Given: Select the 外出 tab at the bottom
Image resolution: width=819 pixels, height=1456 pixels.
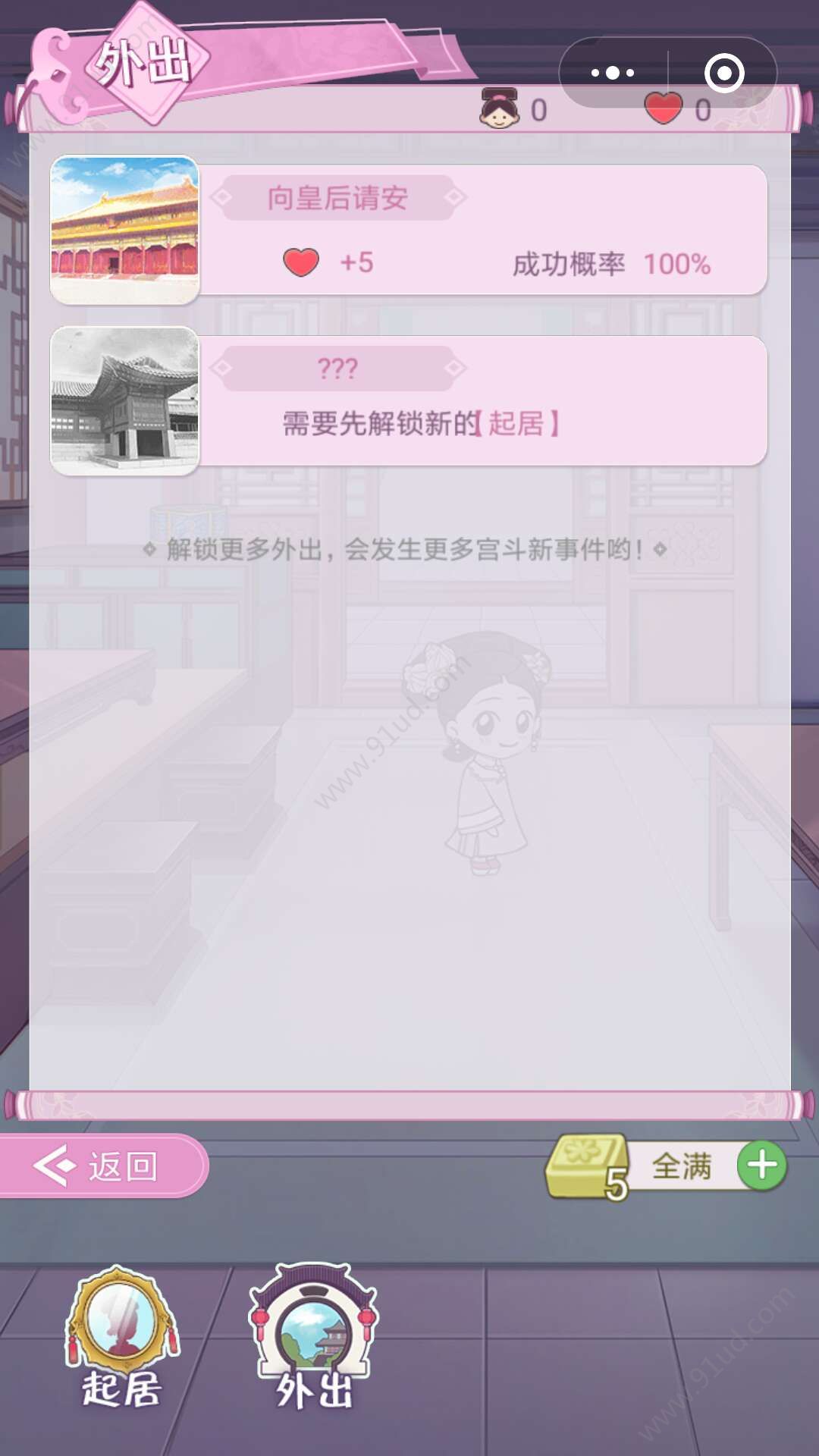Looking at the screenshot, I should click(313, 1338).
